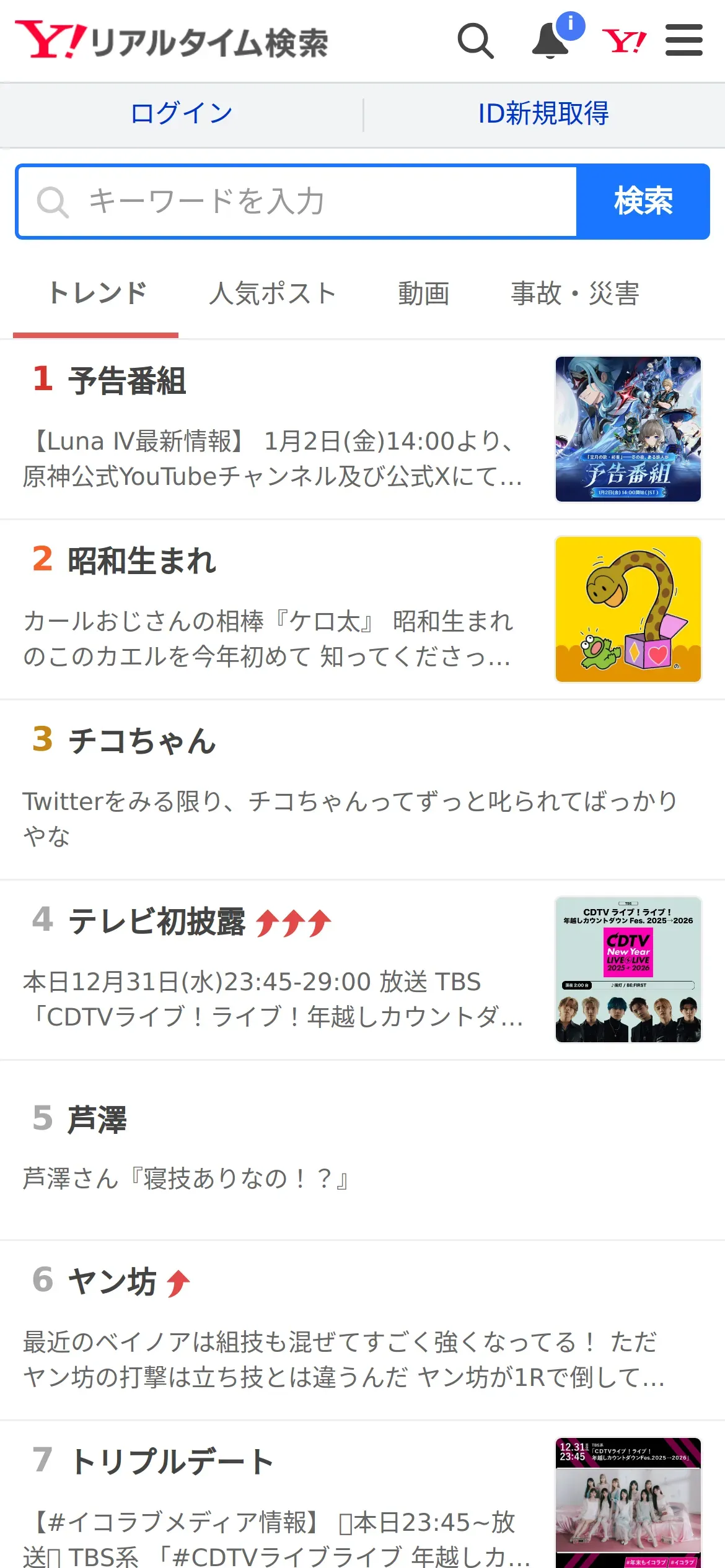Switch to the 人気ポスト tab
The width and height of the screenshot is (725, 1568).
[x=273, y=294]
